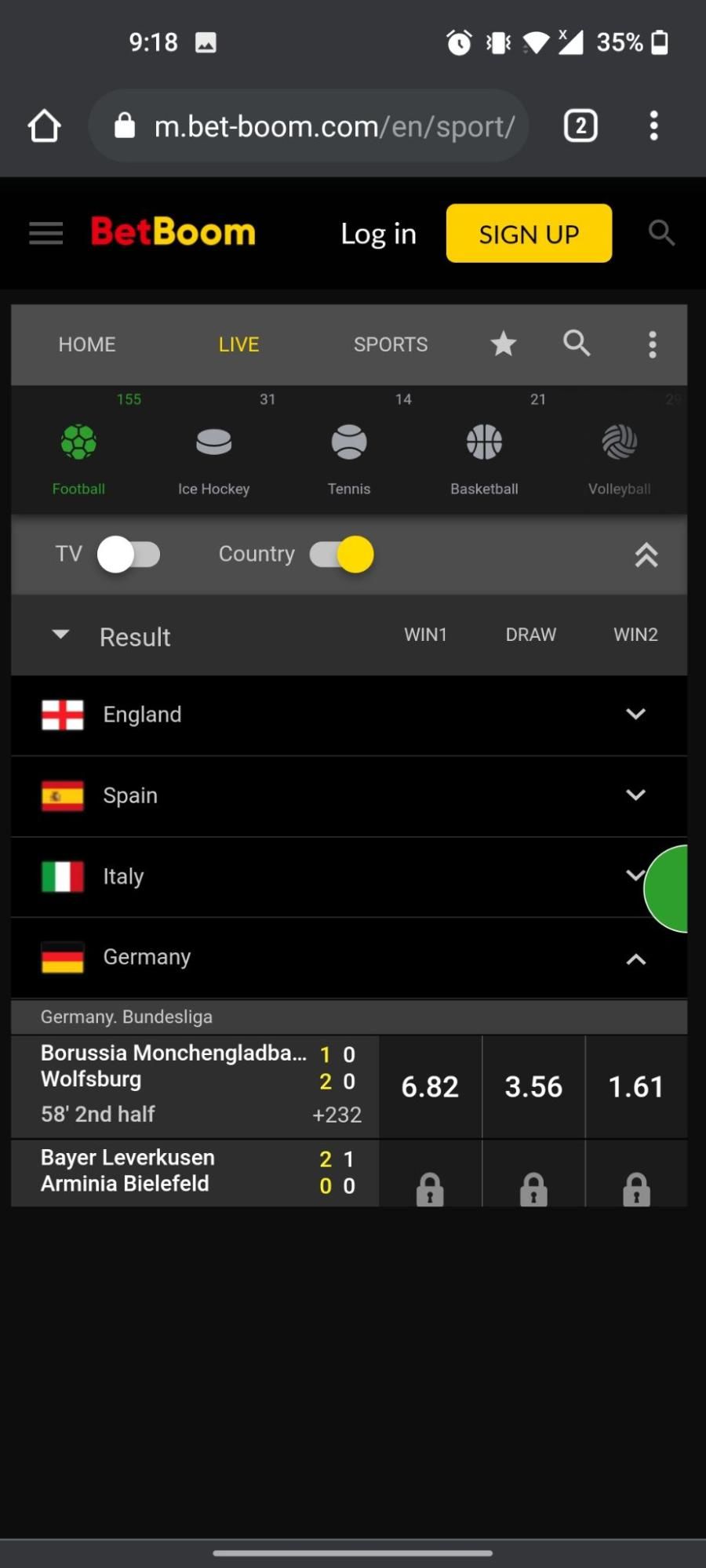Open favorites star
Screen dimensions: 706x1568
[x=503, y=344]
